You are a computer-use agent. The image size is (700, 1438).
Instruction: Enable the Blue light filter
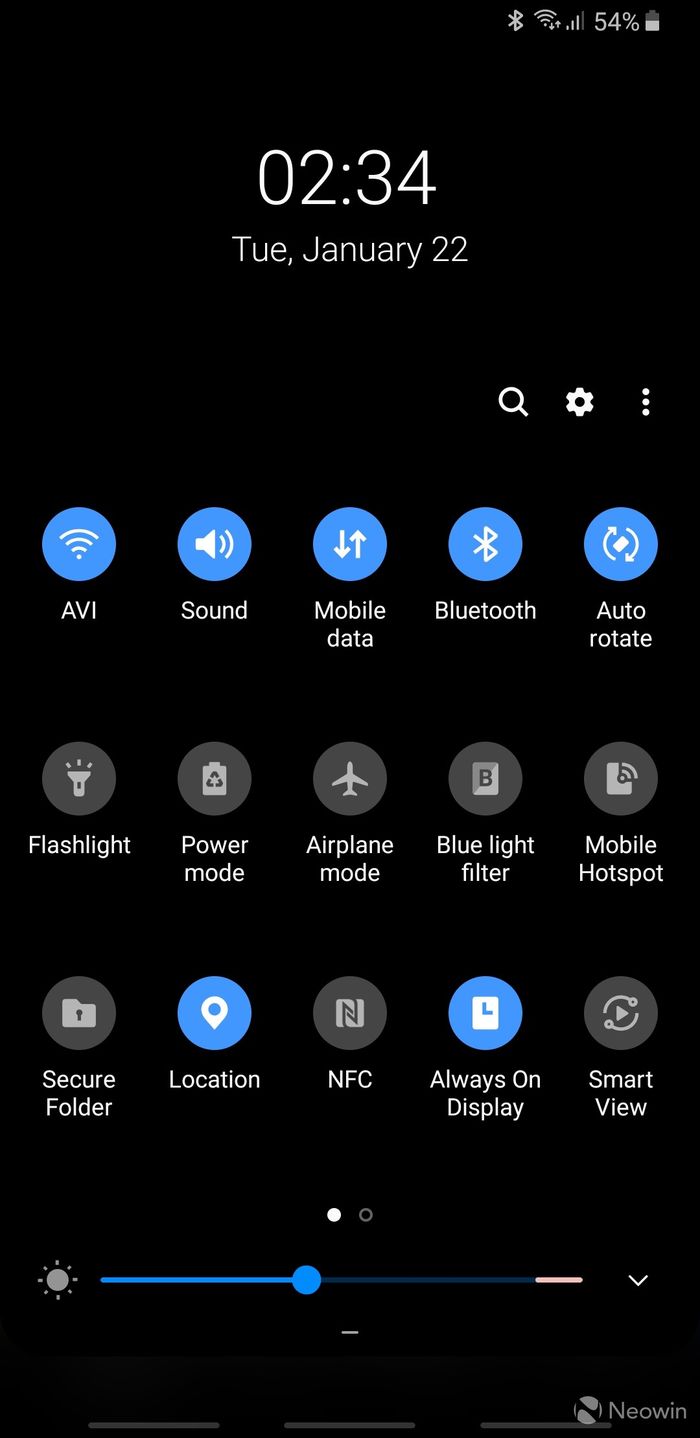pos(485,779)
